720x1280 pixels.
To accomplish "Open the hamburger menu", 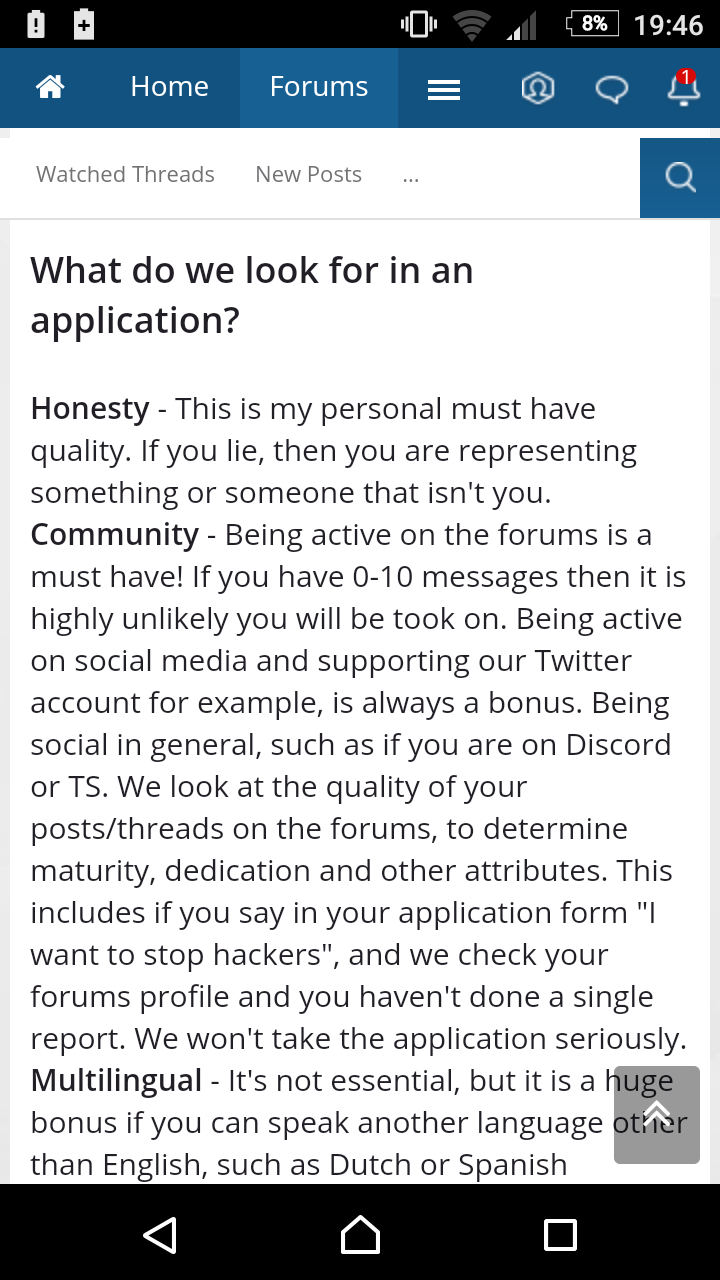I will (444, 89).
